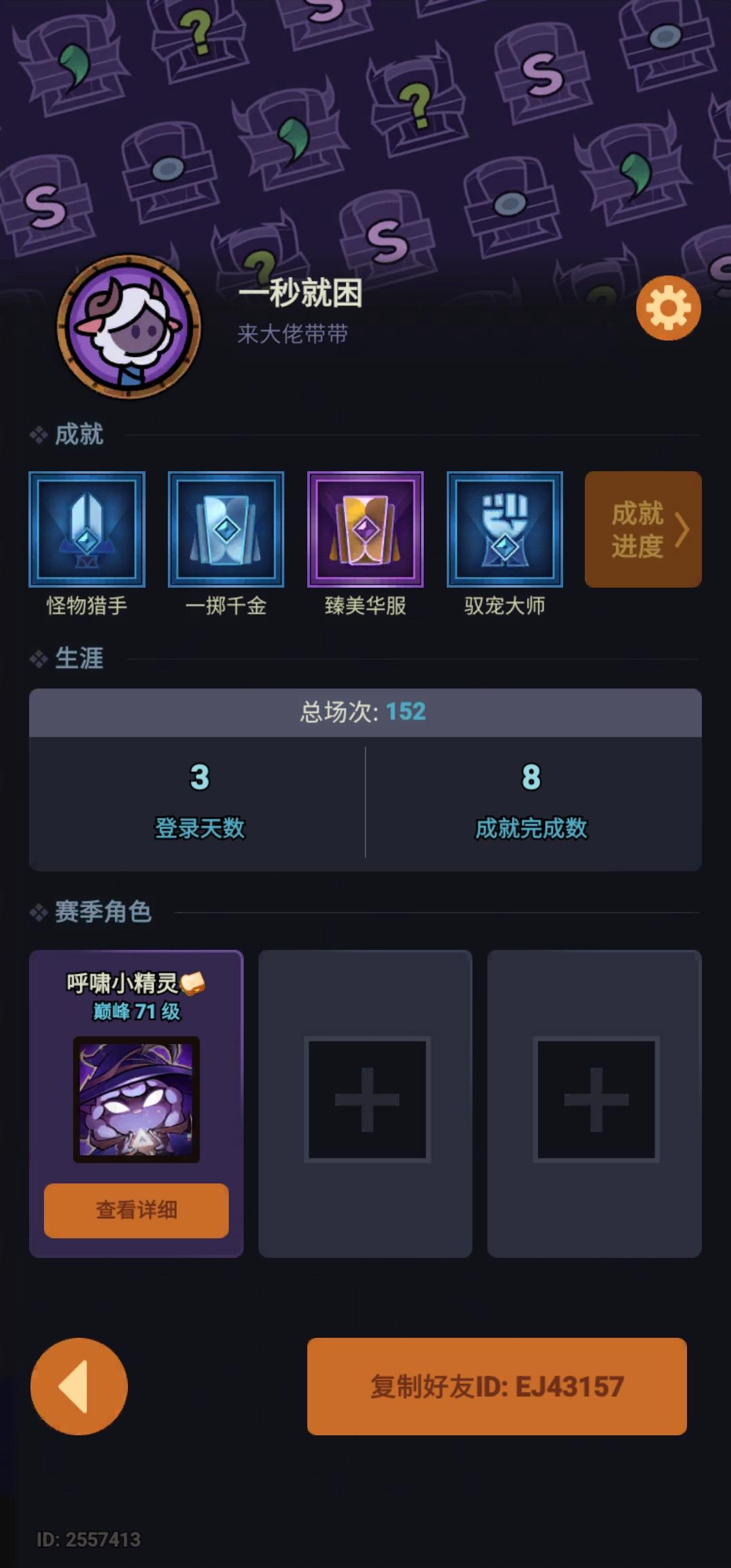731x1568 pixels.
Task: Click the 查看详细 details button
Action: (x=135, y=1210)
